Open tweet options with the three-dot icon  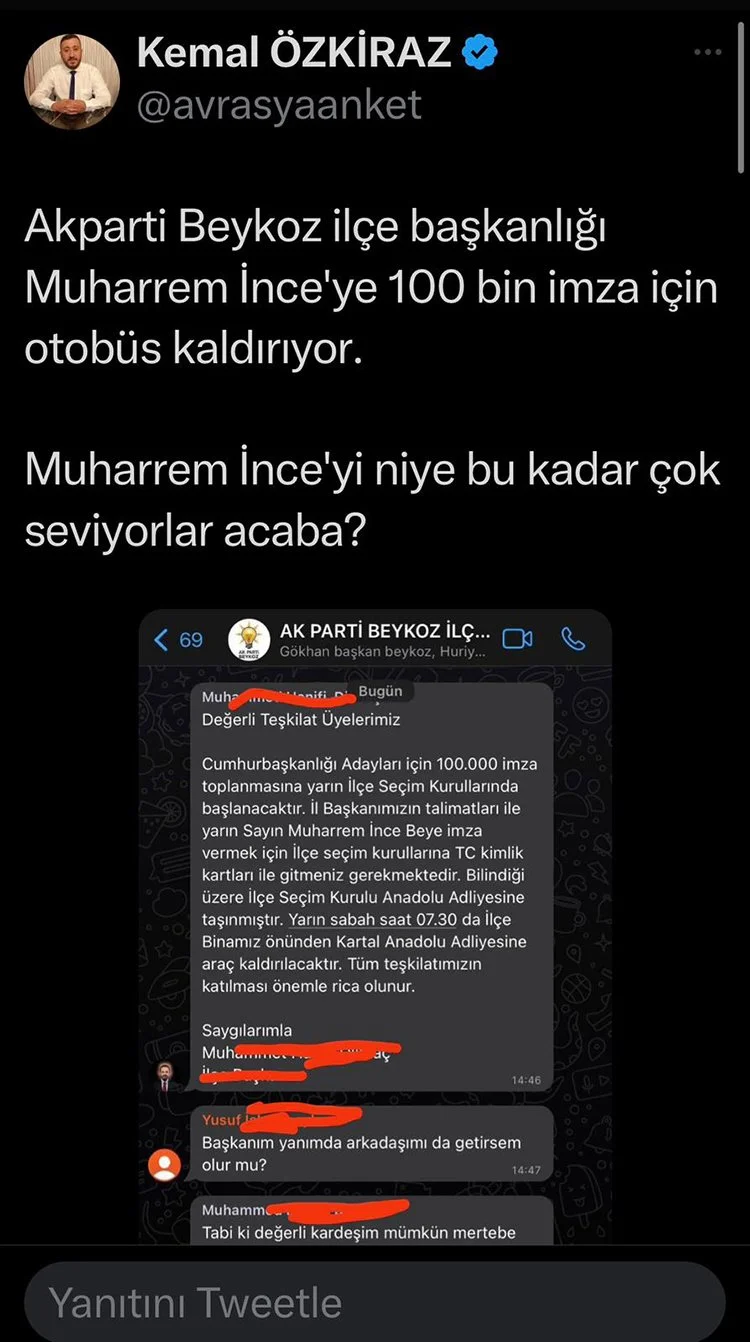coord(707,52)
